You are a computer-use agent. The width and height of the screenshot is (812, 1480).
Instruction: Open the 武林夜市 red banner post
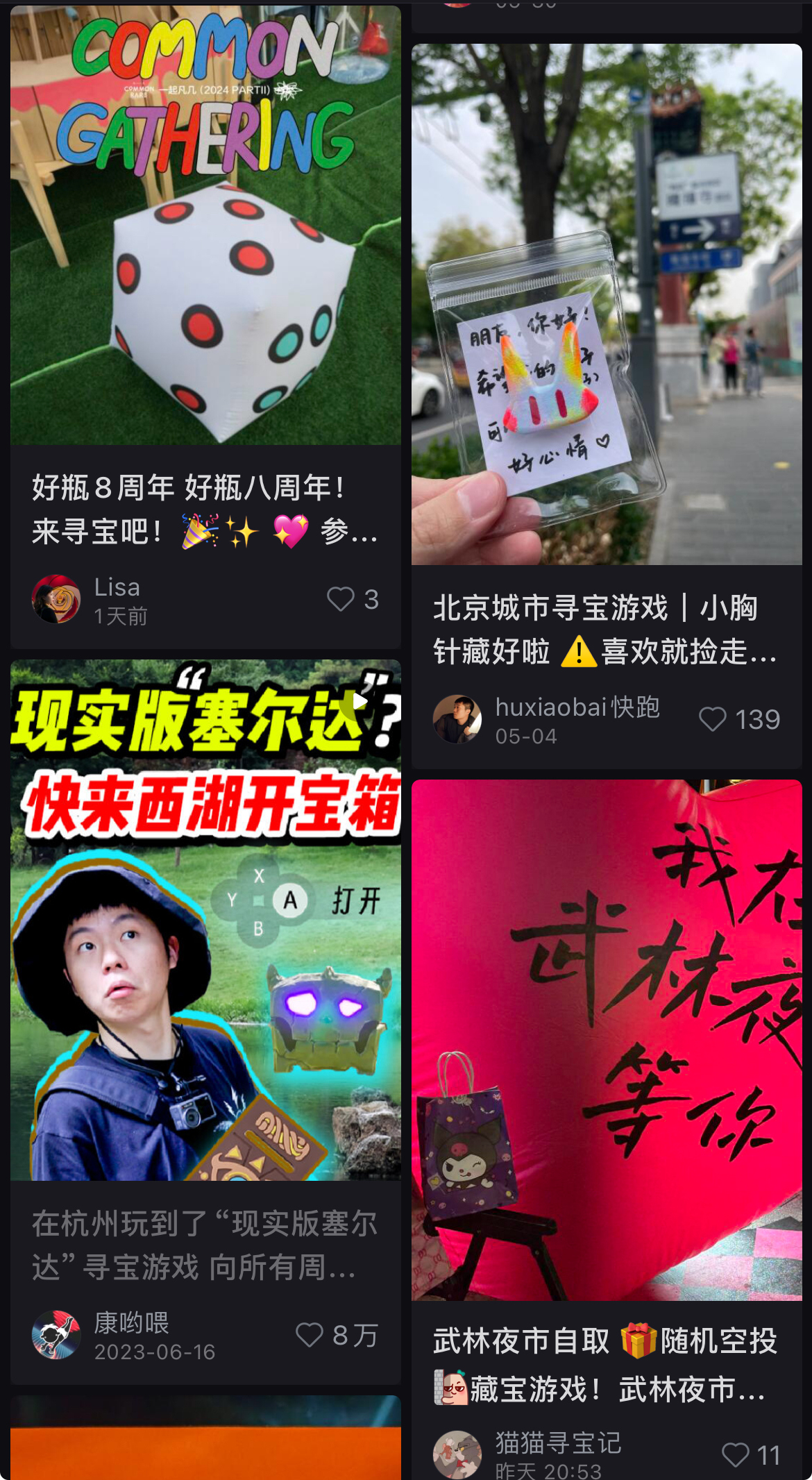tap(607, 1041)
